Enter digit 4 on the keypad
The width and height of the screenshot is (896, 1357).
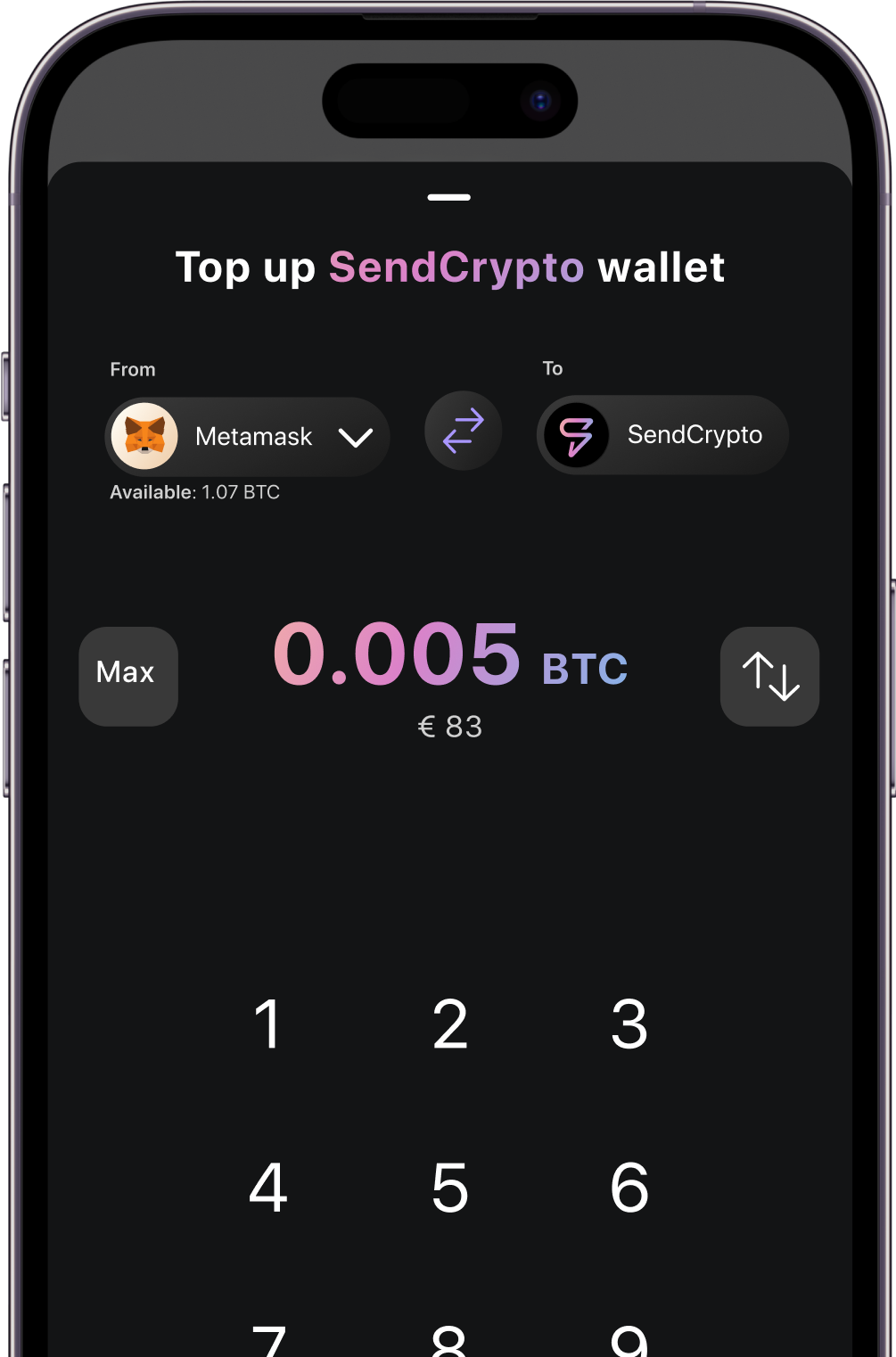click(268, 1188)
